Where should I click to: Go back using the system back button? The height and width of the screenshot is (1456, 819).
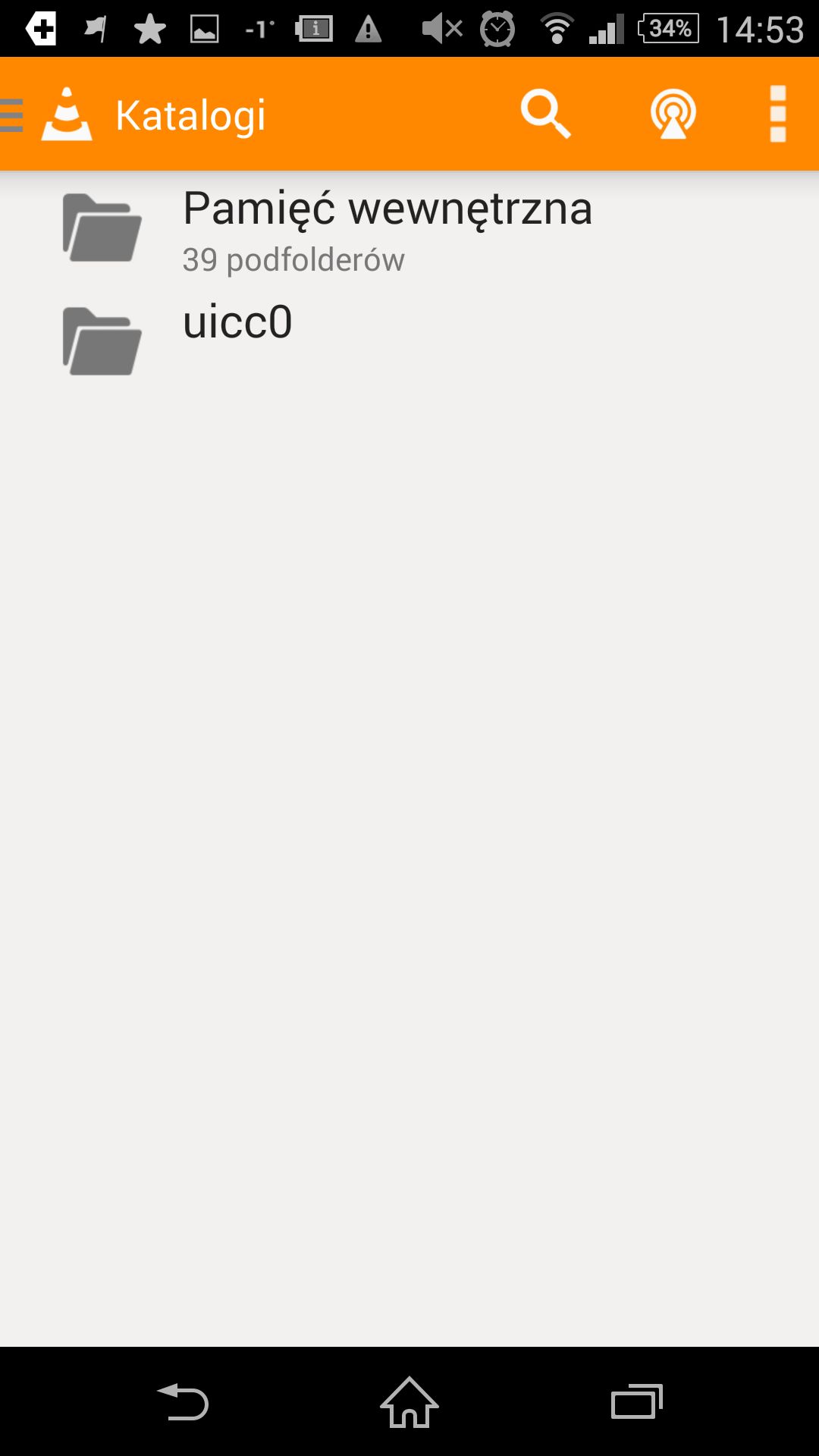pyautogui.click(x=183, y=1401)
